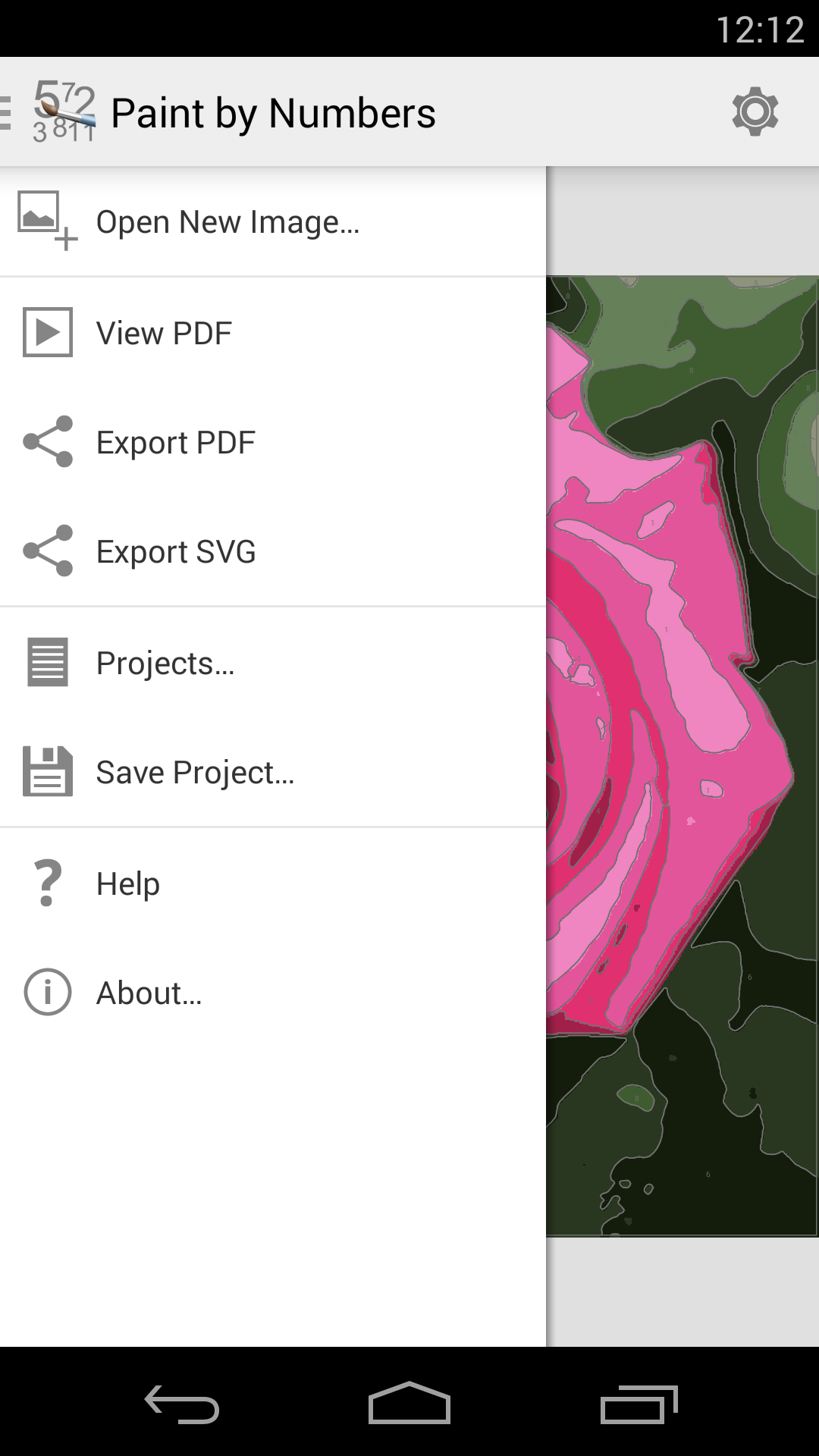Click the About info icon
819x1456 pixels.
[x=47, y=992]
